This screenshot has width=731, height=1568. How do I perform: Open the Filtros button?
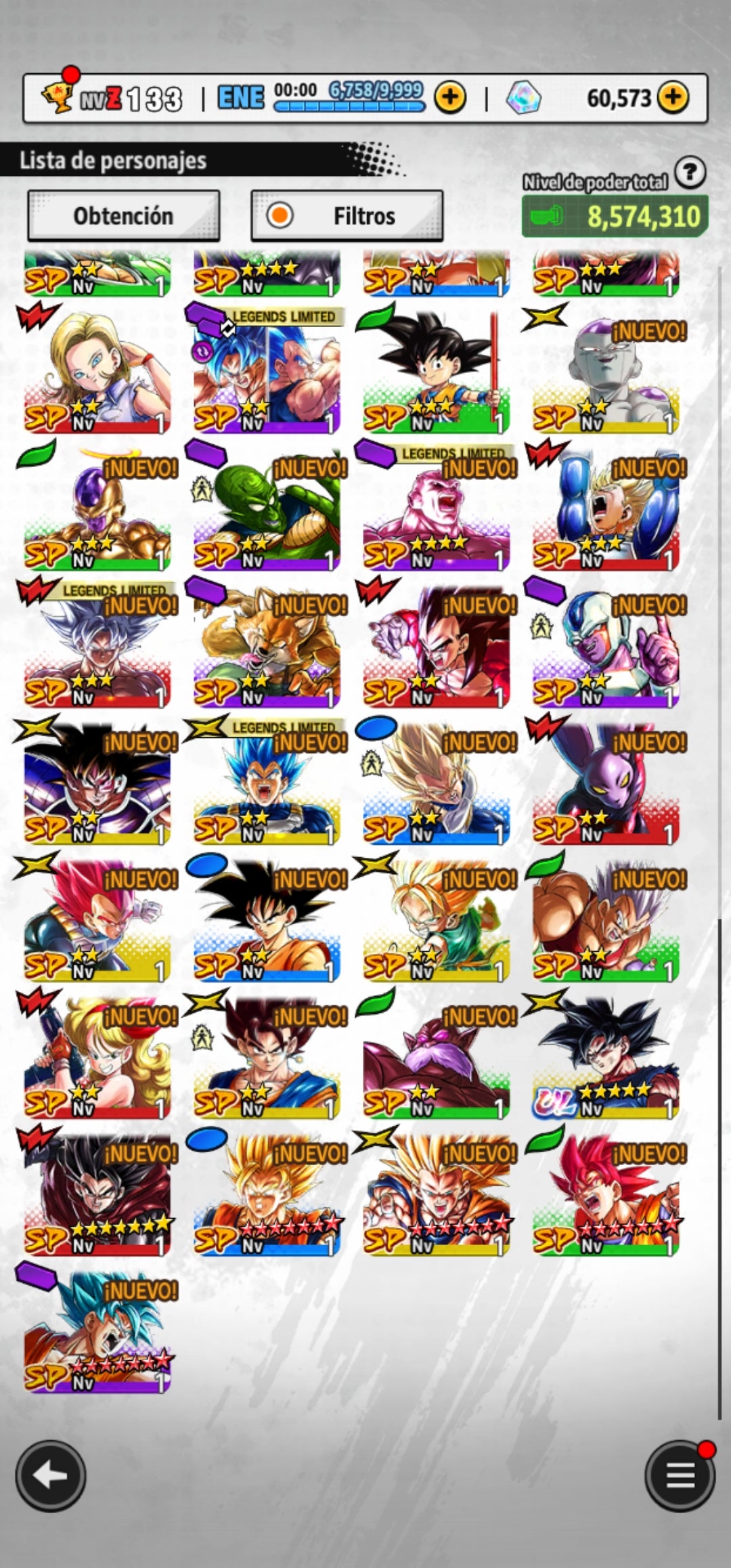(347, 216)
